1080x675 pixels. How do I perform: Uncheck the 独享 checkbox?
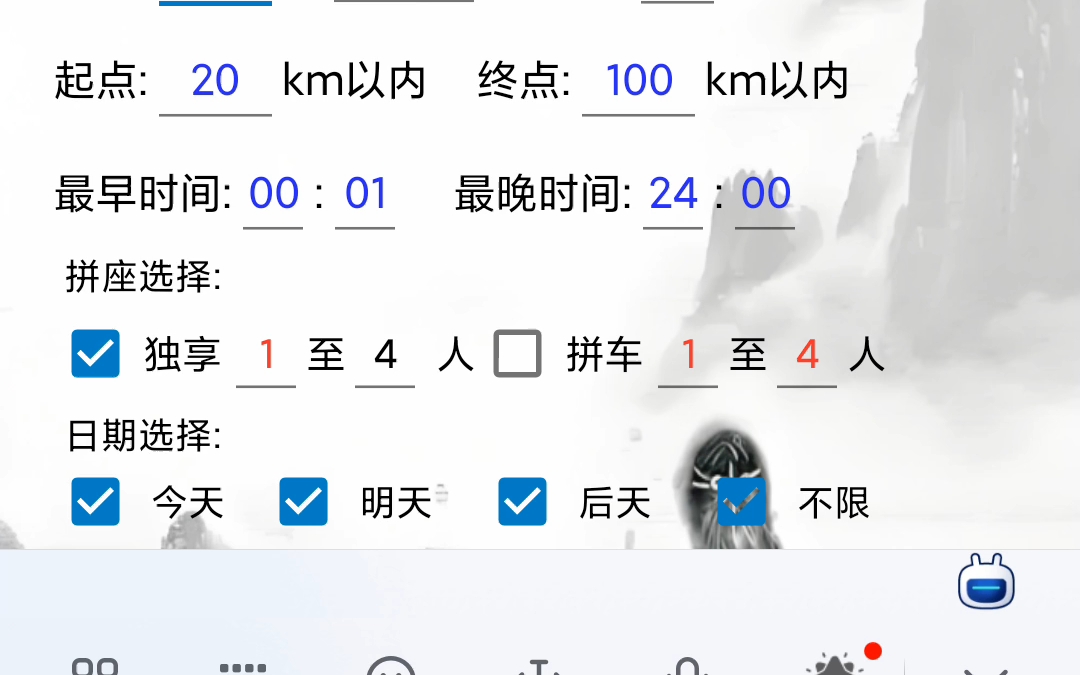point(96,354)
